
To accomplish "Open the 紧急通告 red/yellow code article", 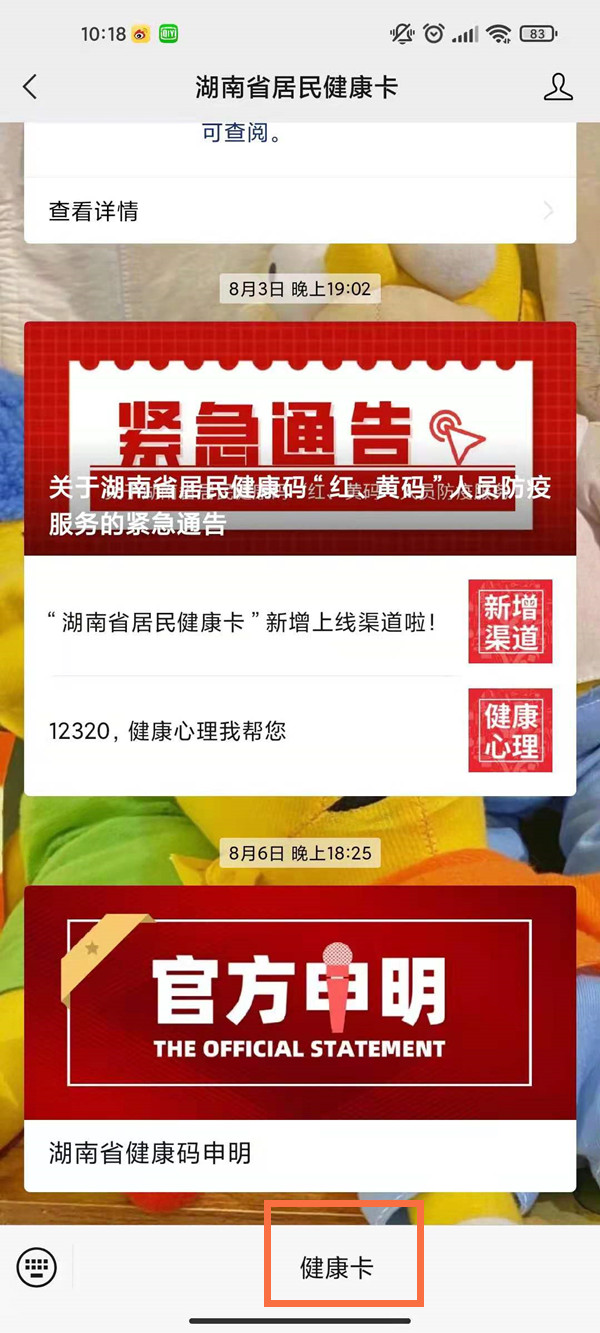I will pyautogui.click(x=300, y=438).
